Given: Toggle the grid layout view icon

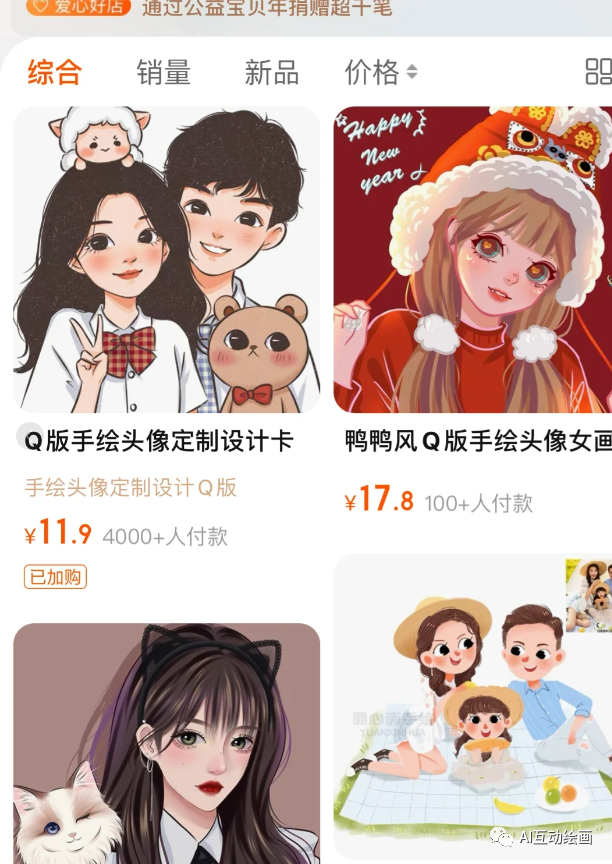Looking at the screenshot, I should coord(598,71).
